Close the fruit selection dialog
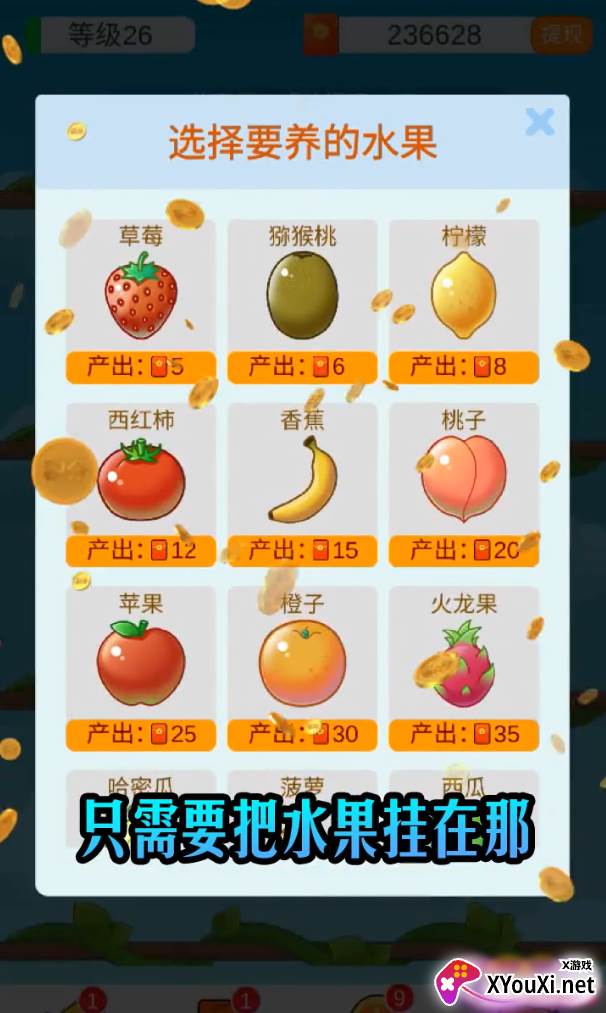This screenshot has width=606, height=1013. (539, 121)
